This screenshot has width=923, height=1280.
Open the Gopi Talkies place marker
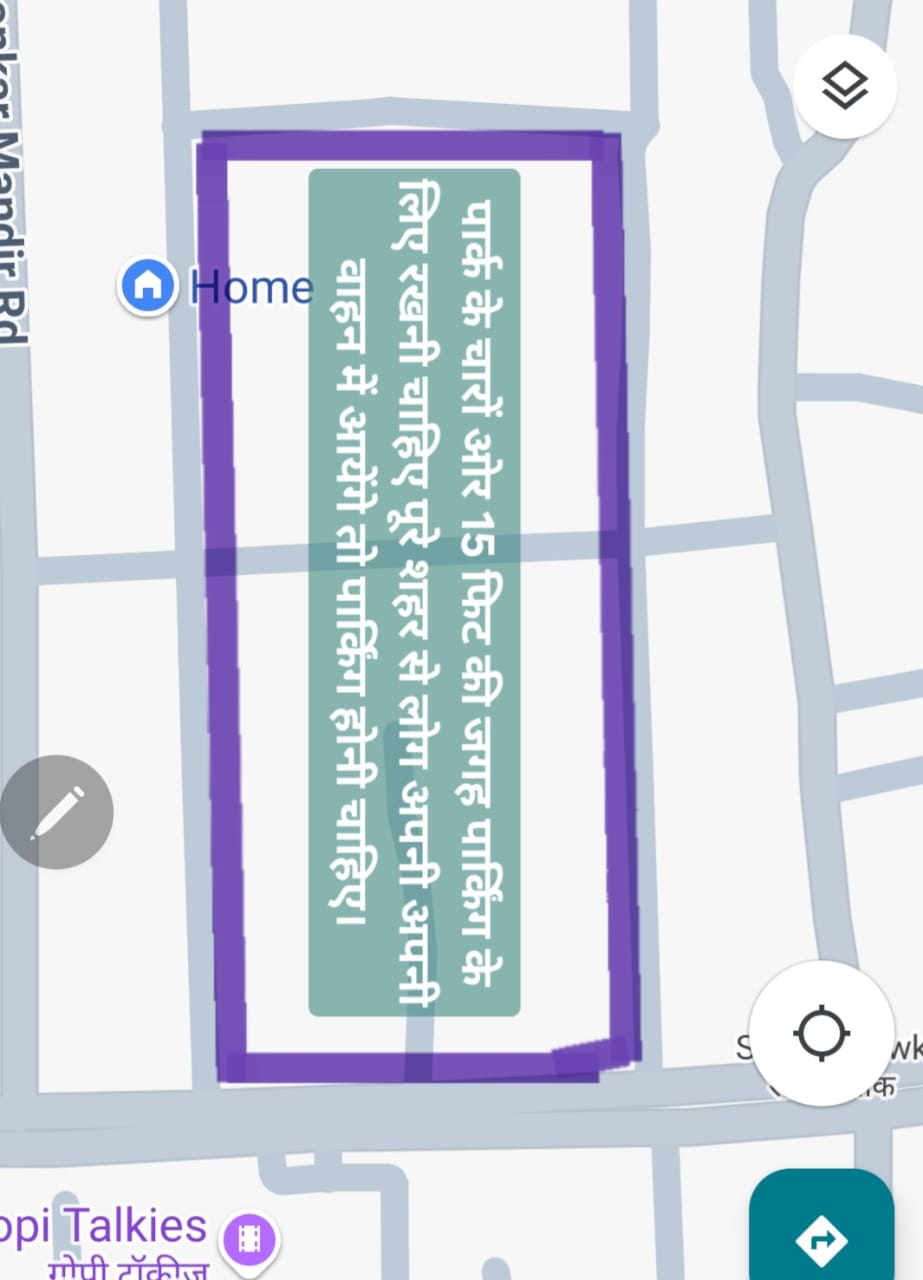(x=249, y=1232)
